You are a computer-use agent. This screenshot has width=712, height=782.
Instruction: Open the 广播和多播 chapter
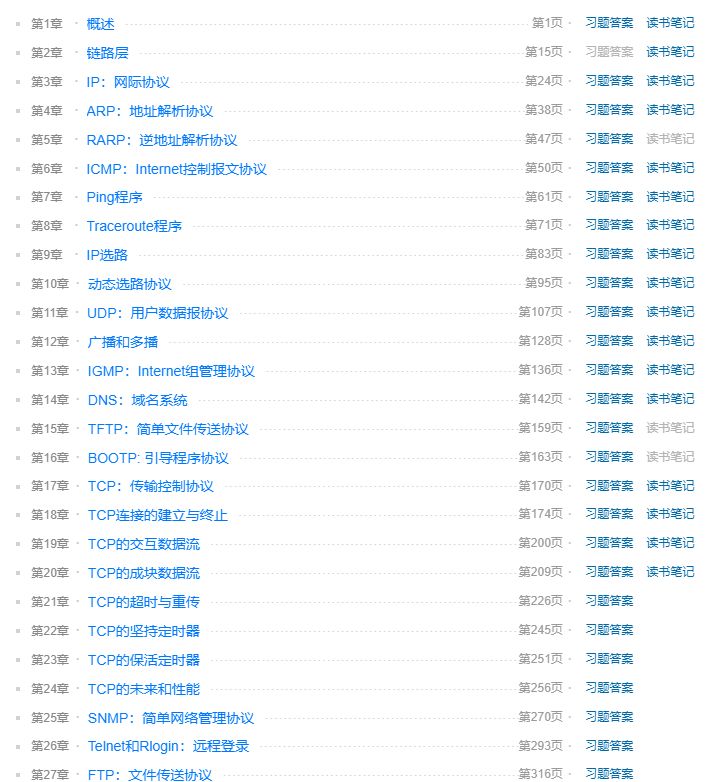(122, 342)
